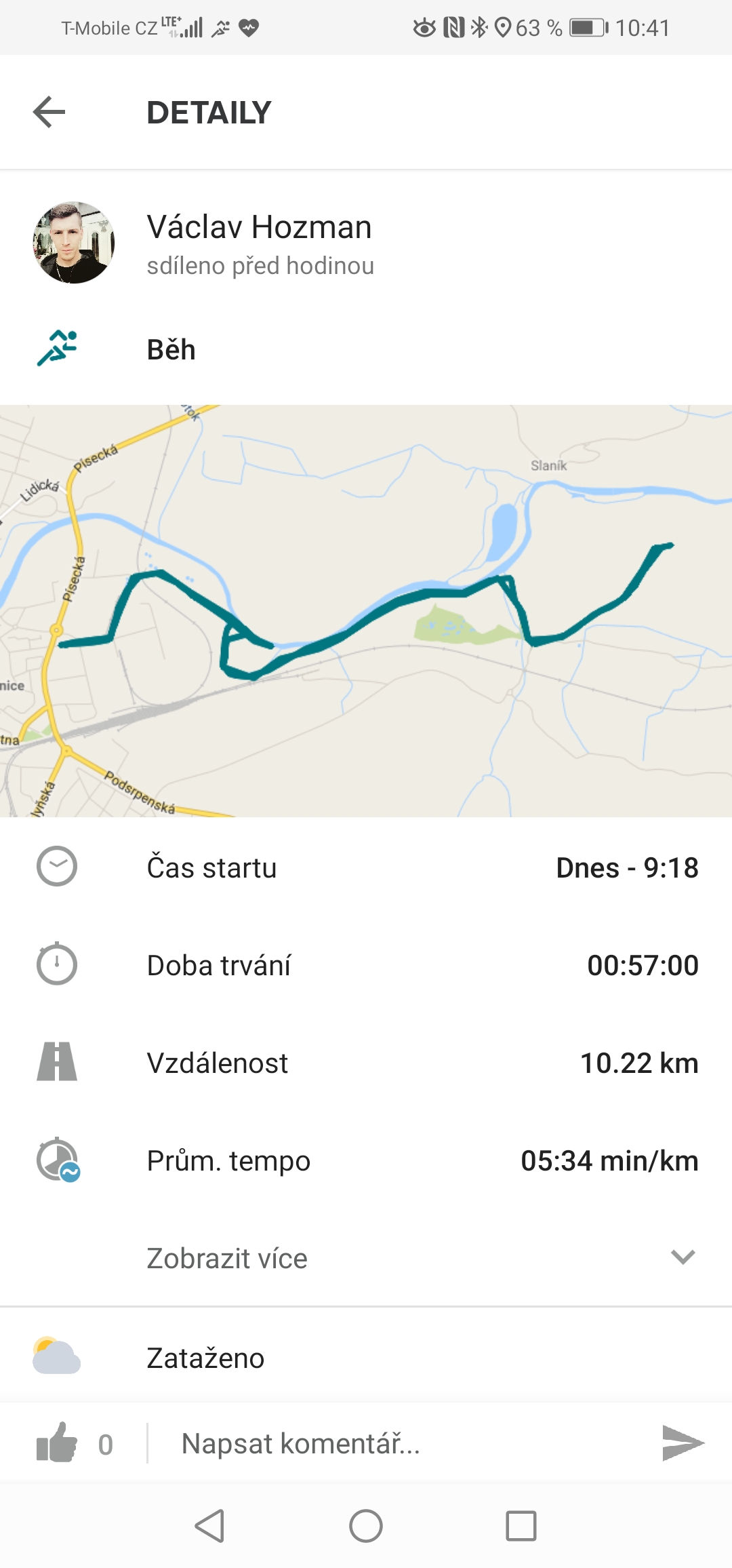Open recent apps from navigation bar
Image resolution: width=732 pixels, height=1568 pixels.
pos(521,1526)
